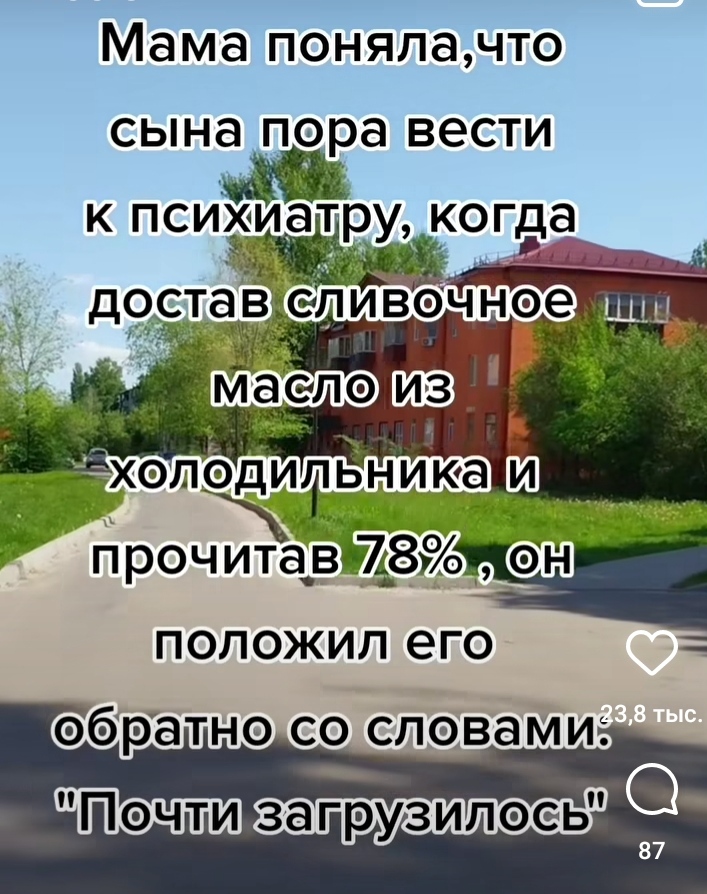Like this video with the heart icon

651,656
